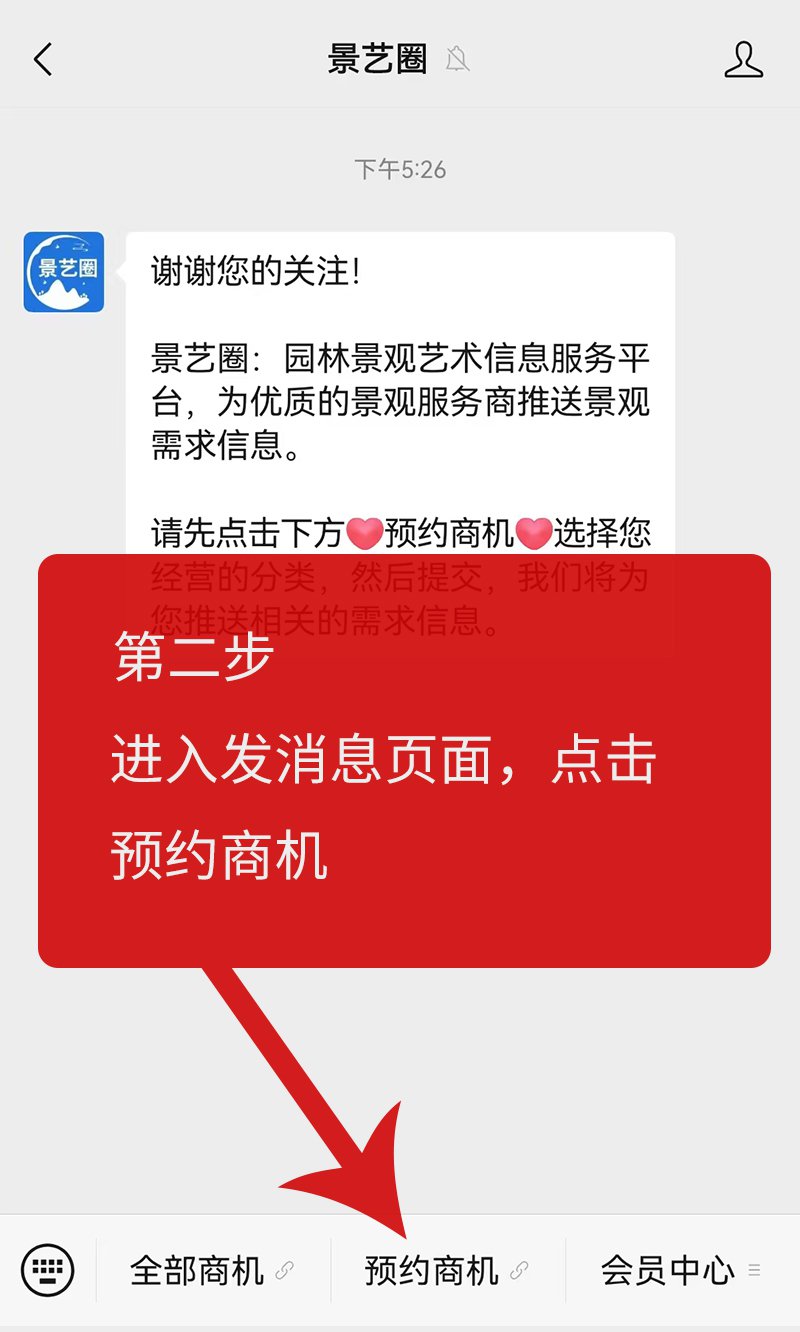Tap the 景艺圈 avatar beside the message

pos(64,272)
